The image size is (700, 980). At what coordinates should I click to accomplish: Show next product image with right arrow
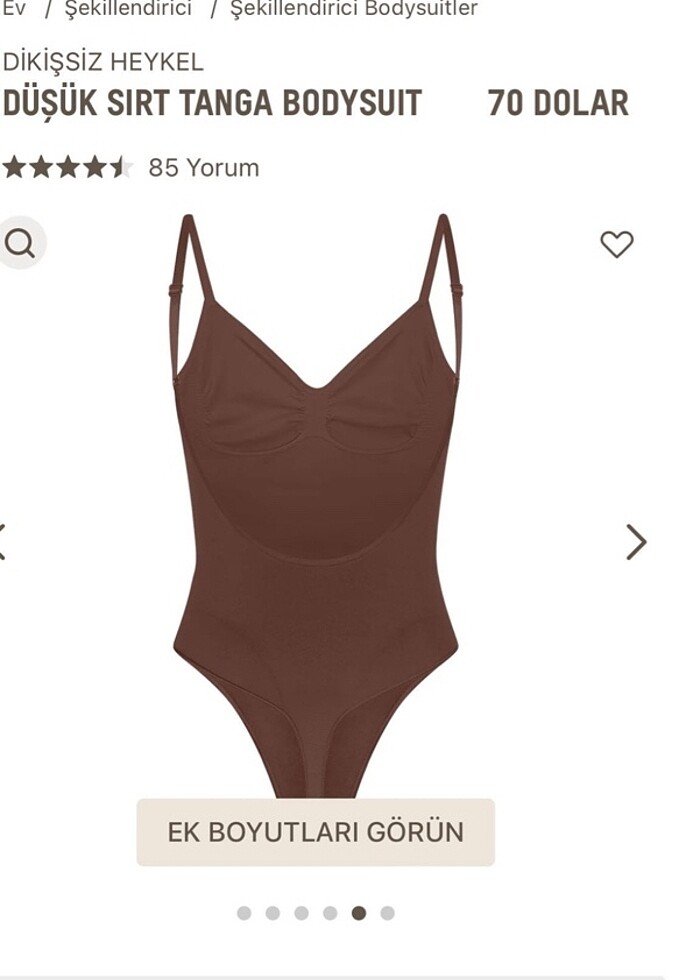click(636, 542)
